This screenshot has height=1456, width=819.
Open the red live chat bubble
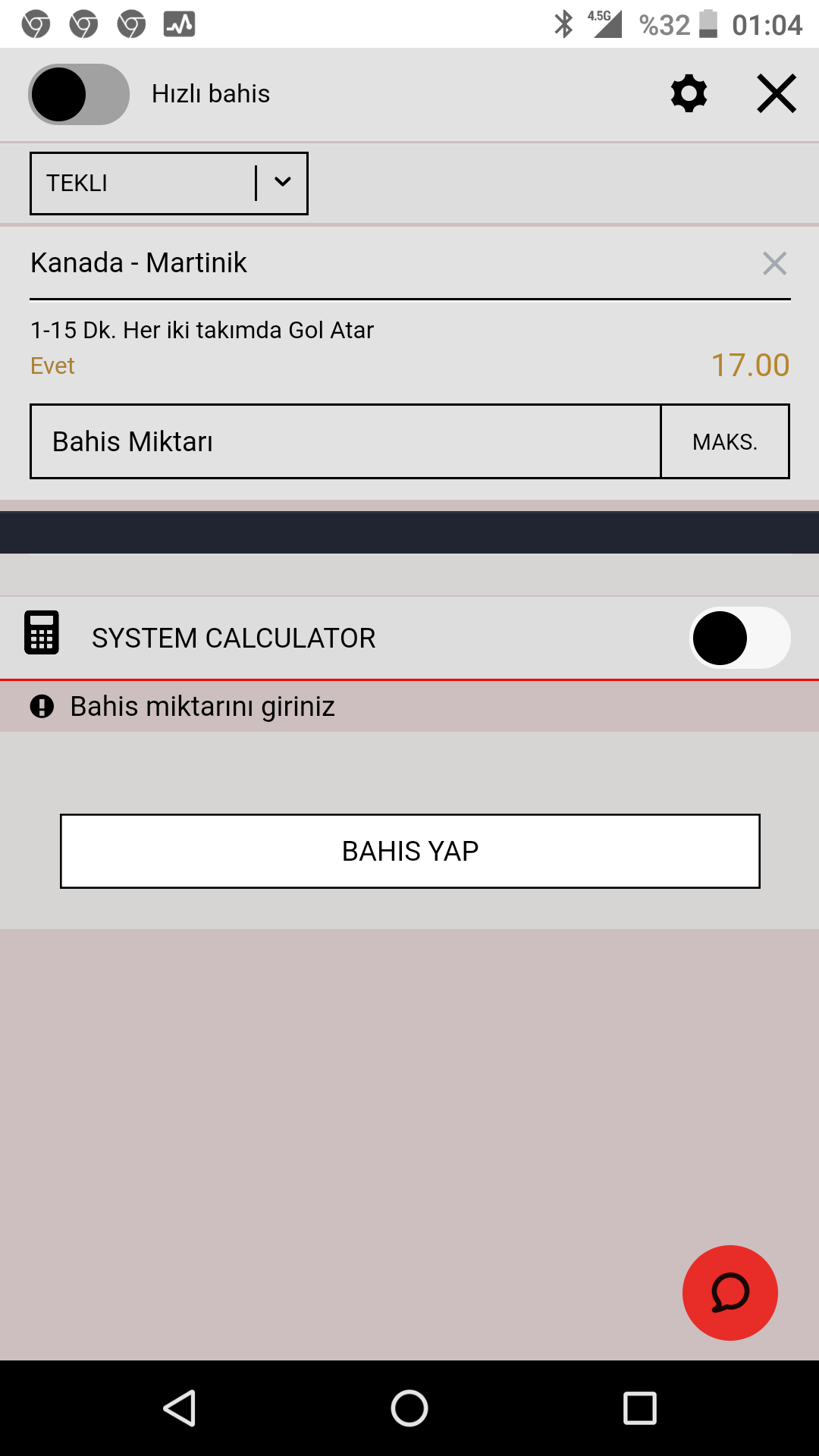pos(730,1293)
